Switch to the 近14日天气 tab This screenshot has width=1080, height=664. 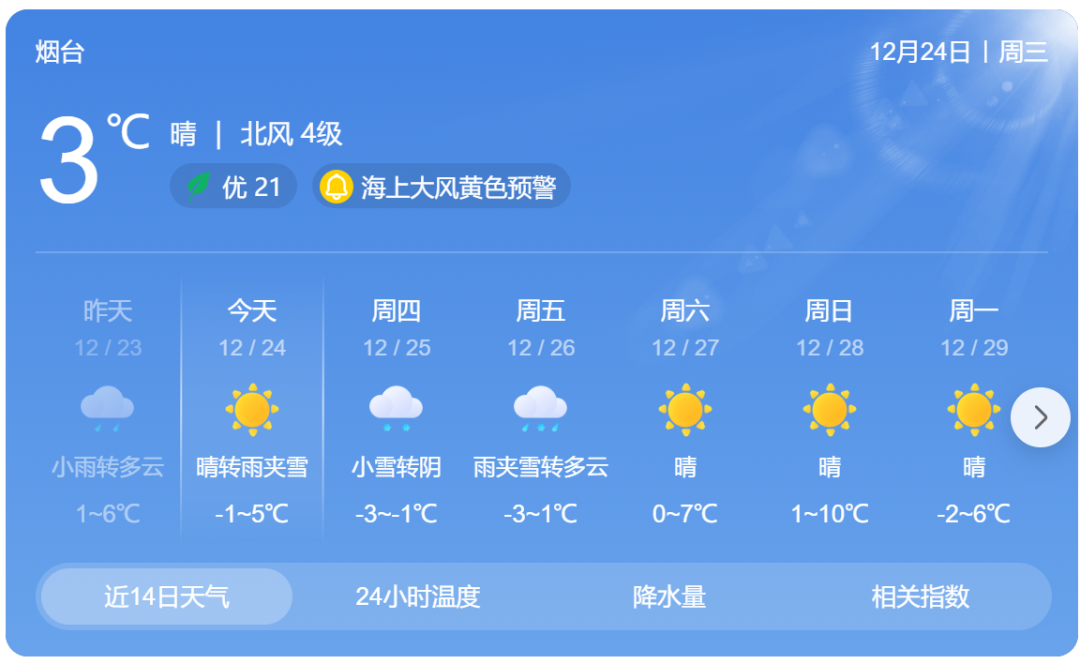coord(167,597)
